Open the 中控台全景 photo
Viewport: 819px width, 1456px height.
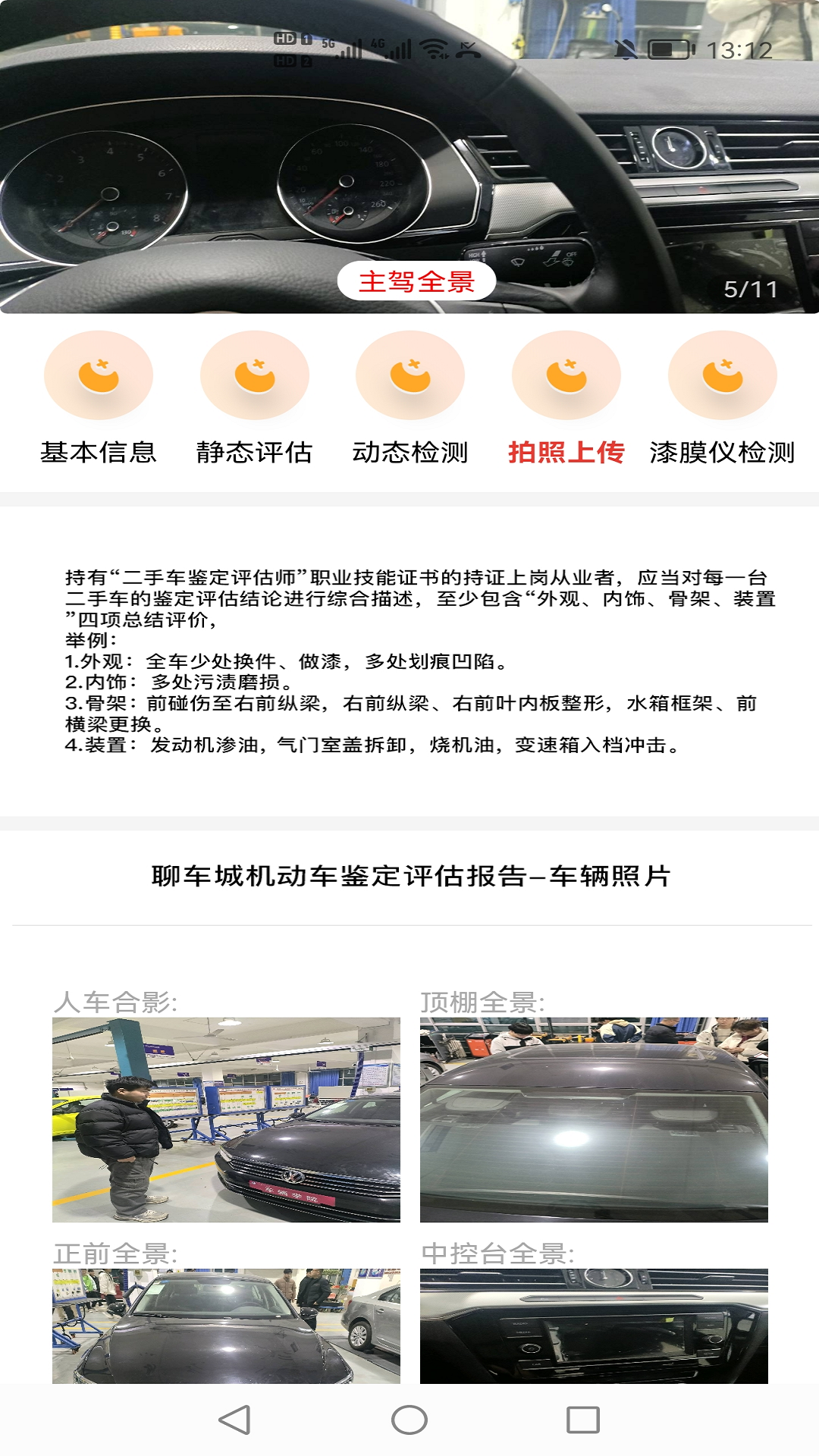[594, 1326]
